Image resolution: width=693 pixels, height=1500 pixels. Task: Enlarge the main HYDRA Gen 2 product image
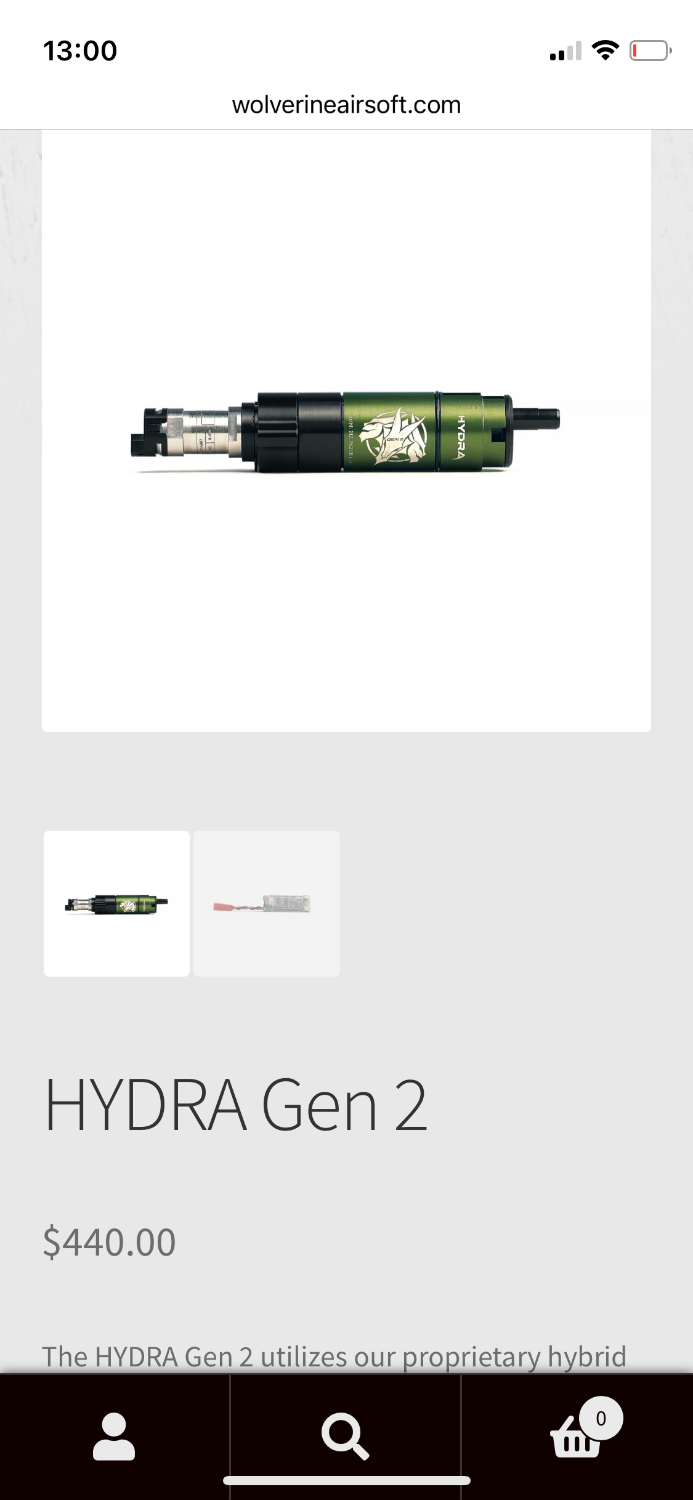[346, 432]
